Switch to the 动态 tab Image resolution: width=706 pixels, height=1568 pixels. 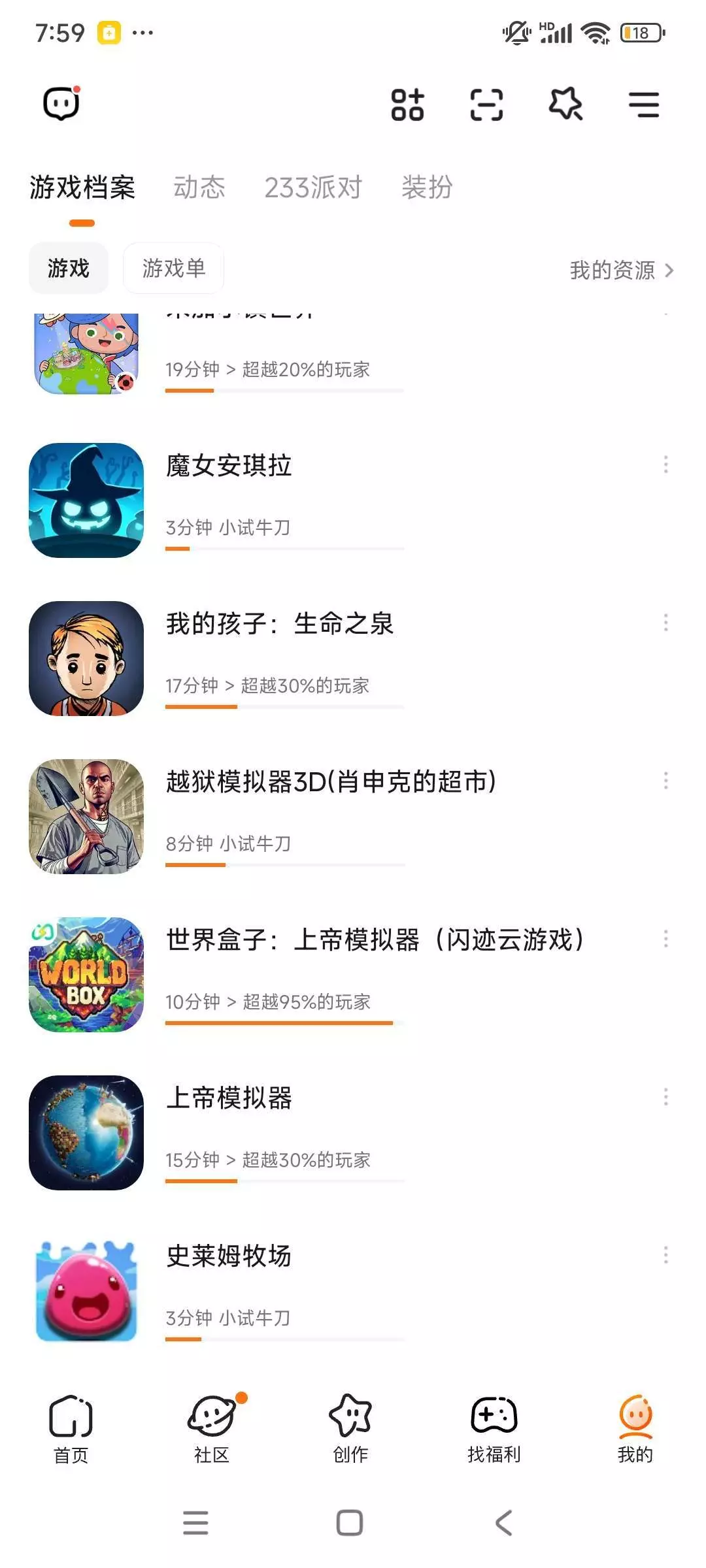click(199, 188)
